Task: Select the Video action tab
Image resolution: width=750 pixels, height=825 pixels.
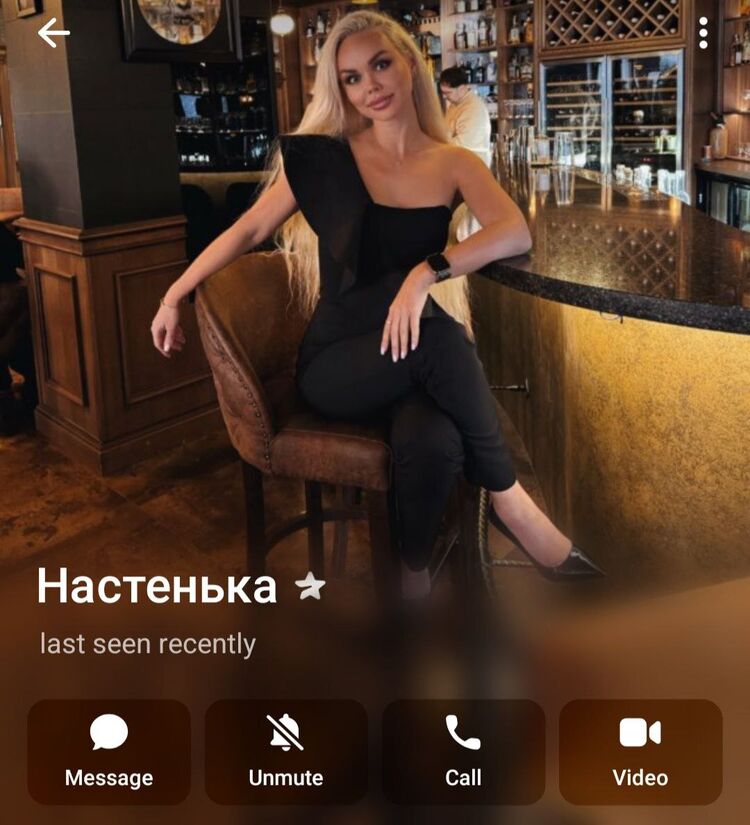Action: click(x=640, y=750)
